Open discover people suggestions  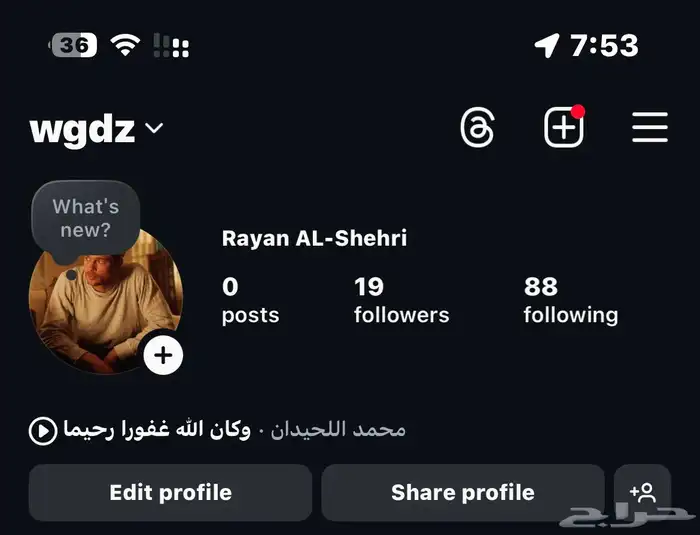[x=642, y=492]
